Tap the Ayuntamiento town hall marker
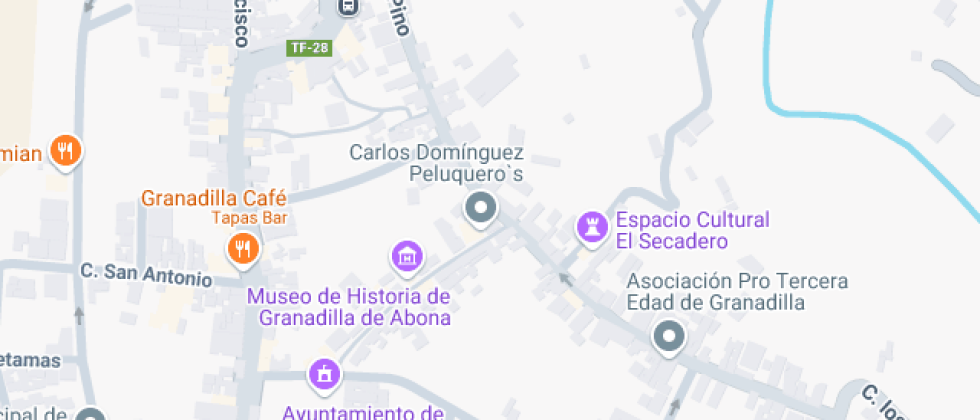 [x=324, y=375]
